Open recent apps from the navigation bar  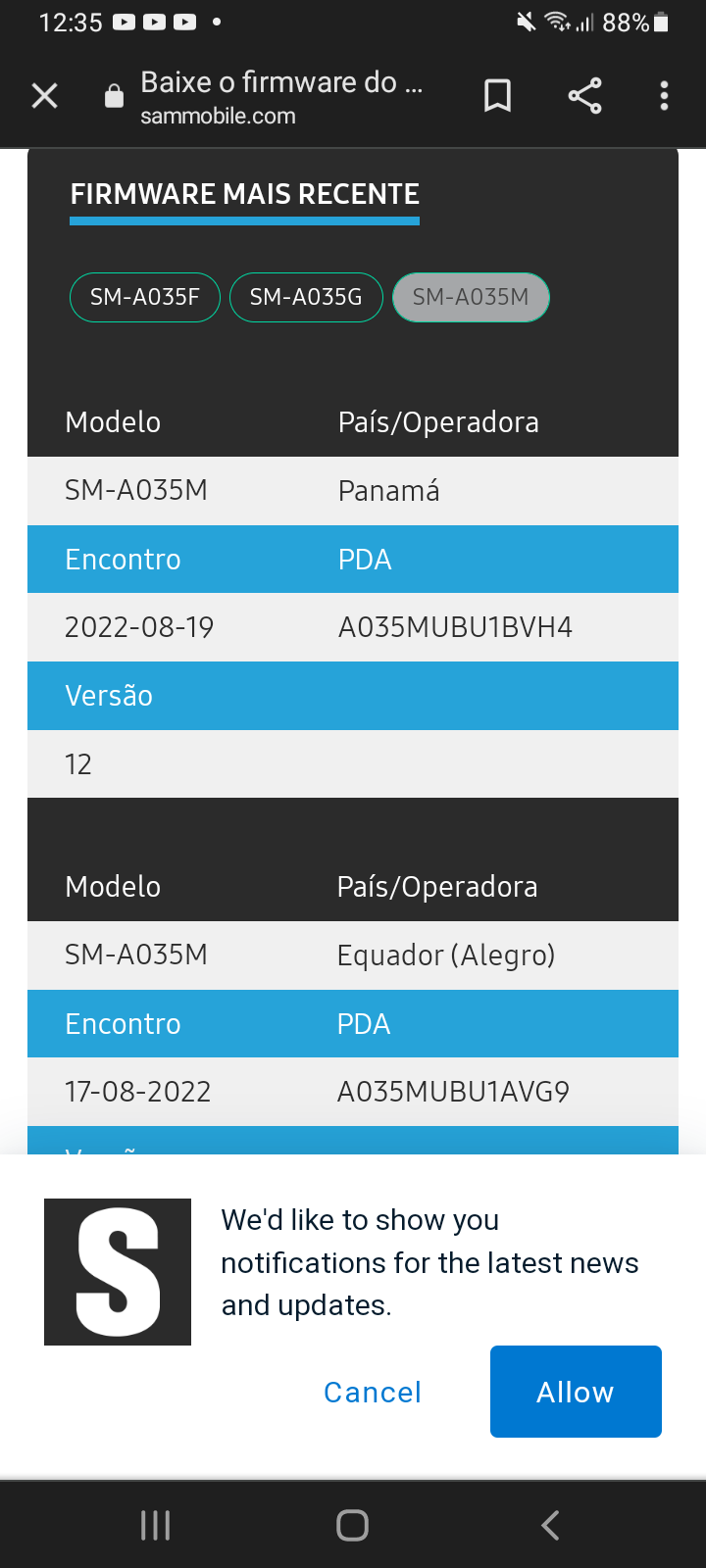click(155, 1525)
